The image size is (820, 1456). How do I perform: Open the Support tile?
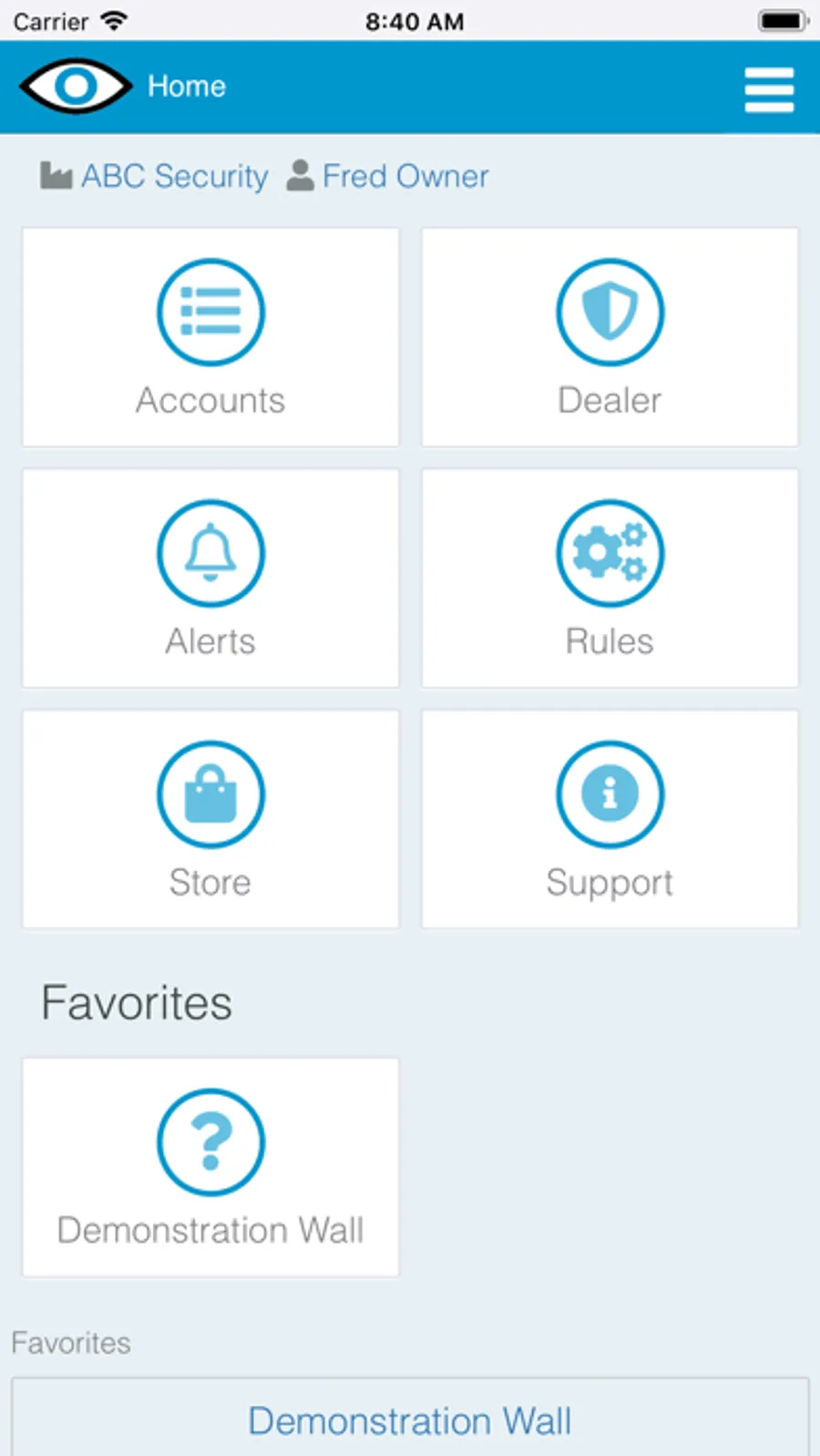tap(610, 819)
